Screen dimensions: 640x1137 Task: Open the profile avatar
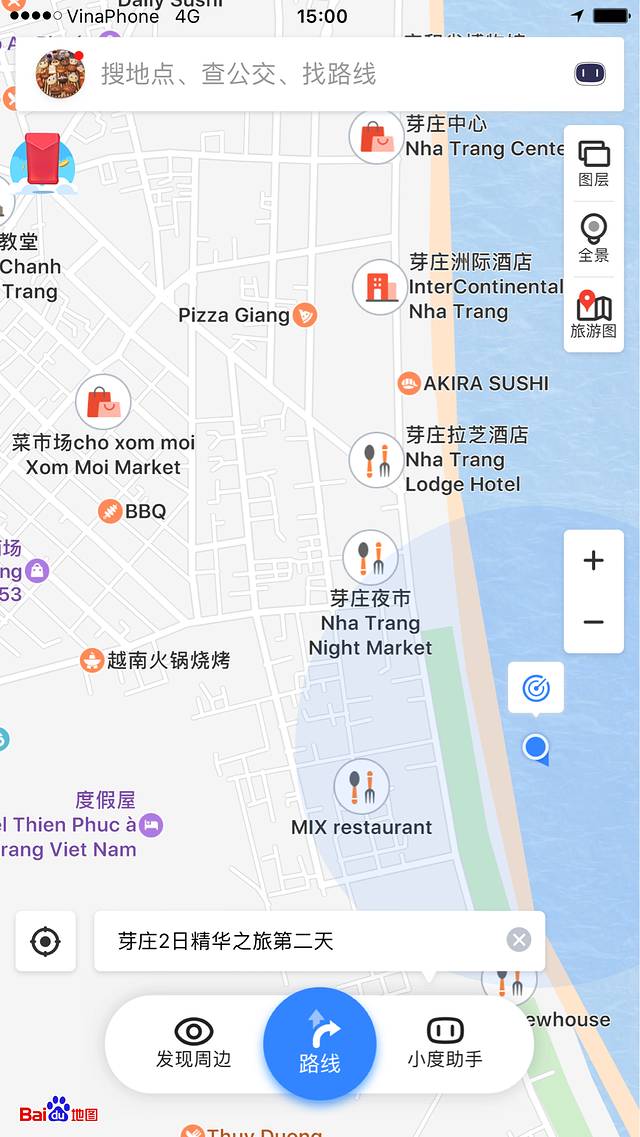coord(60,74)
